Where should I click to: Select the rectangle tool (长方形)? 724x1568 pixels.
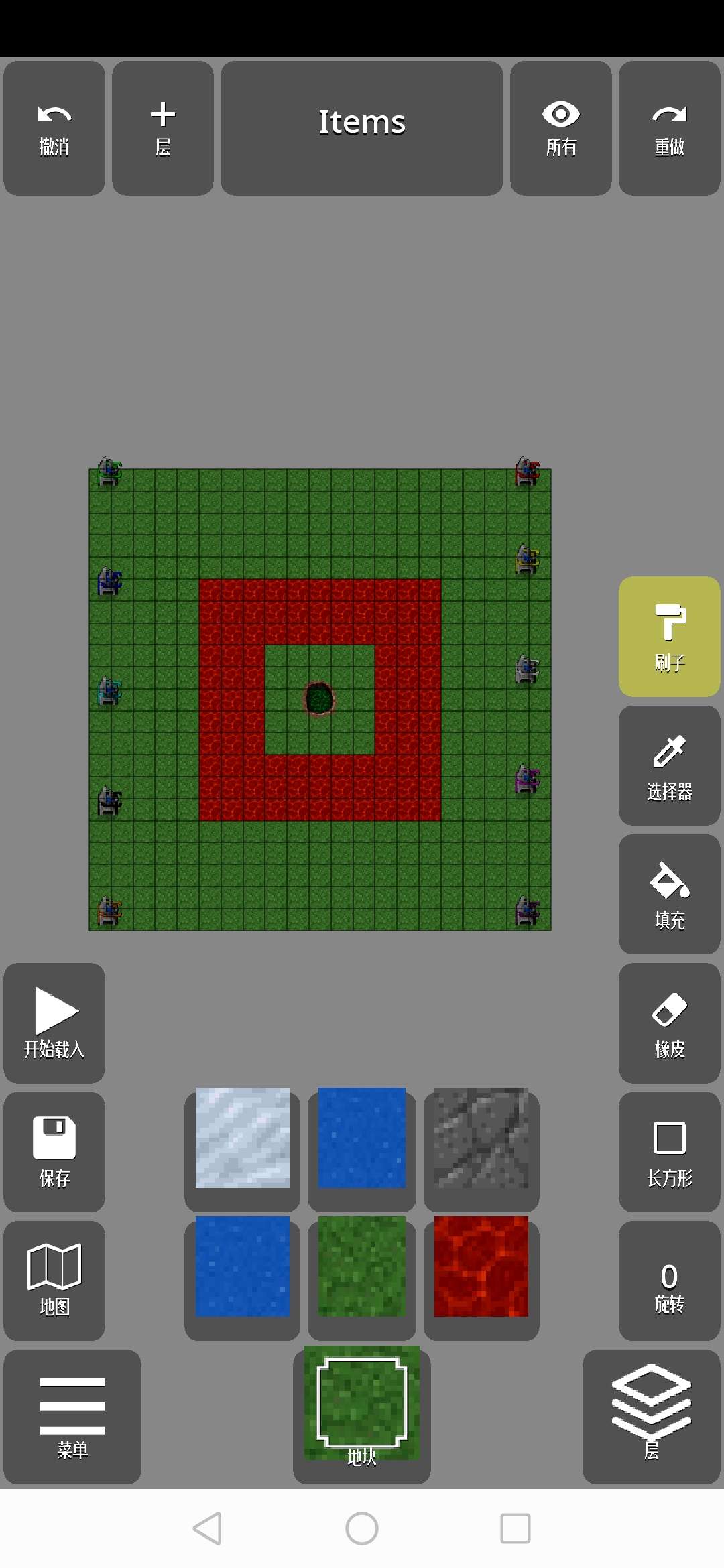(x=670, y=1152)
